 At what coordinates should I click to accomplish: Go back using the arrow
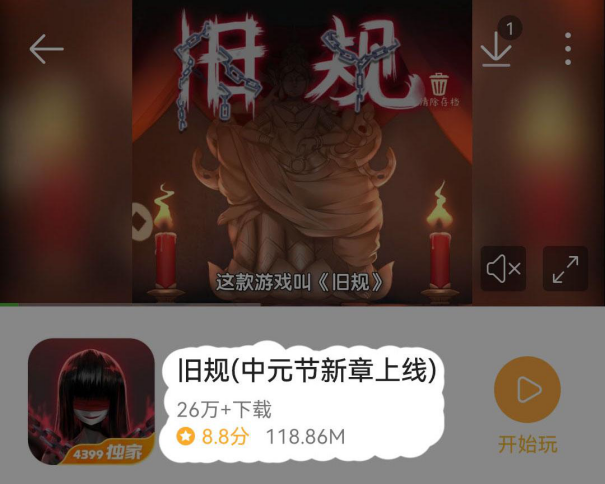46,49
